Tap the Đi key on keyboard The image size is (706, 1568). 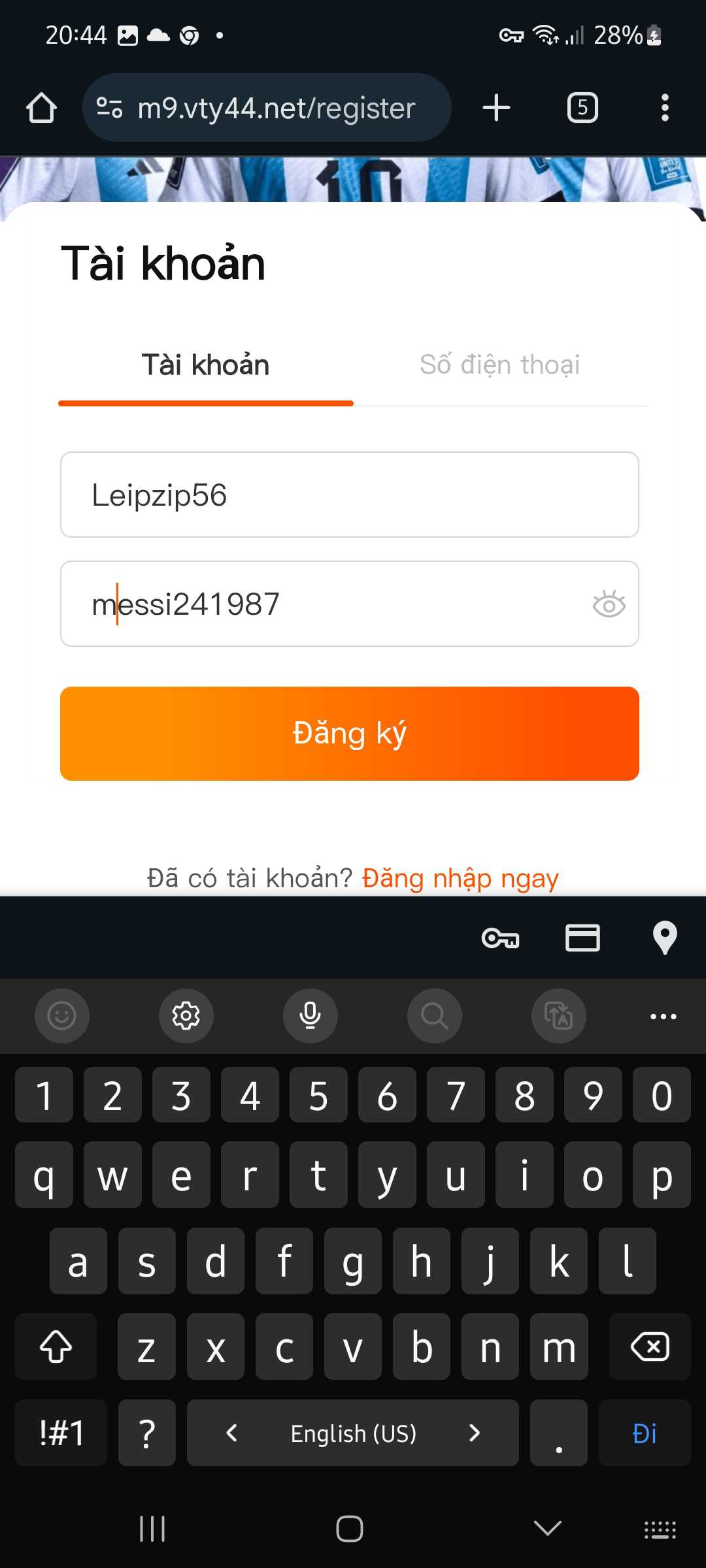click(644, 1433)
